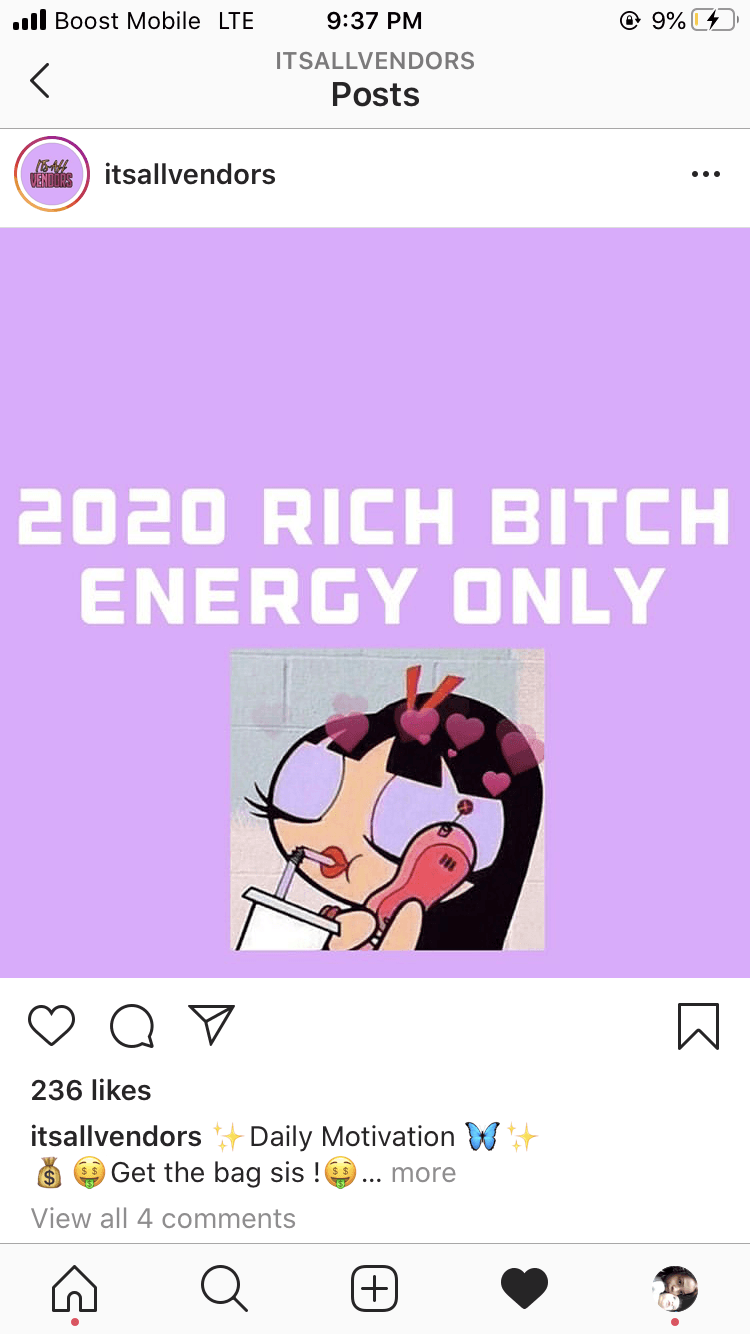Open the post's three-dot options menu
Viewport: 750px width, 1334px height.
pos(705,175)
